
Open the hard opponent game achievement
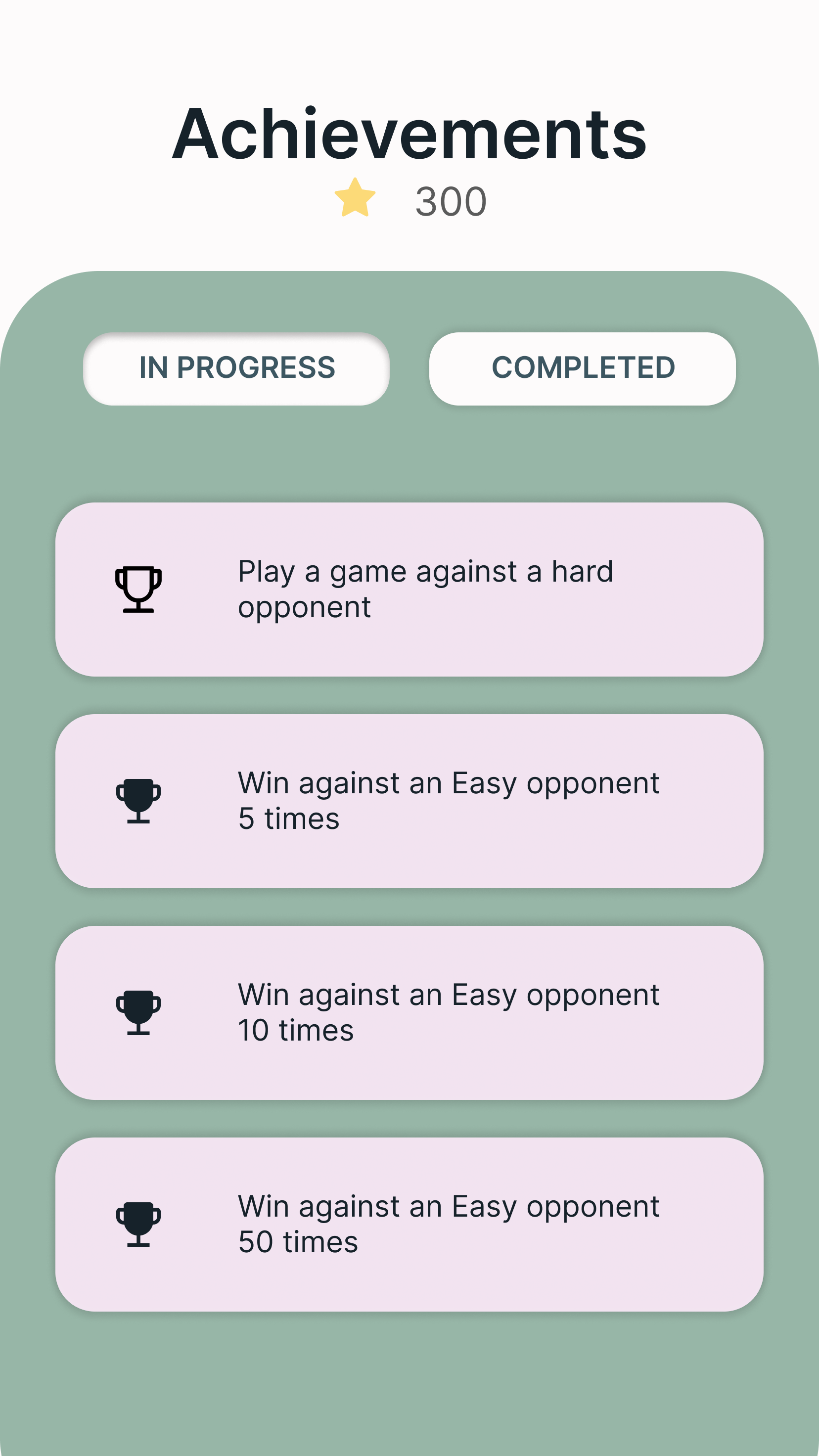409,589
